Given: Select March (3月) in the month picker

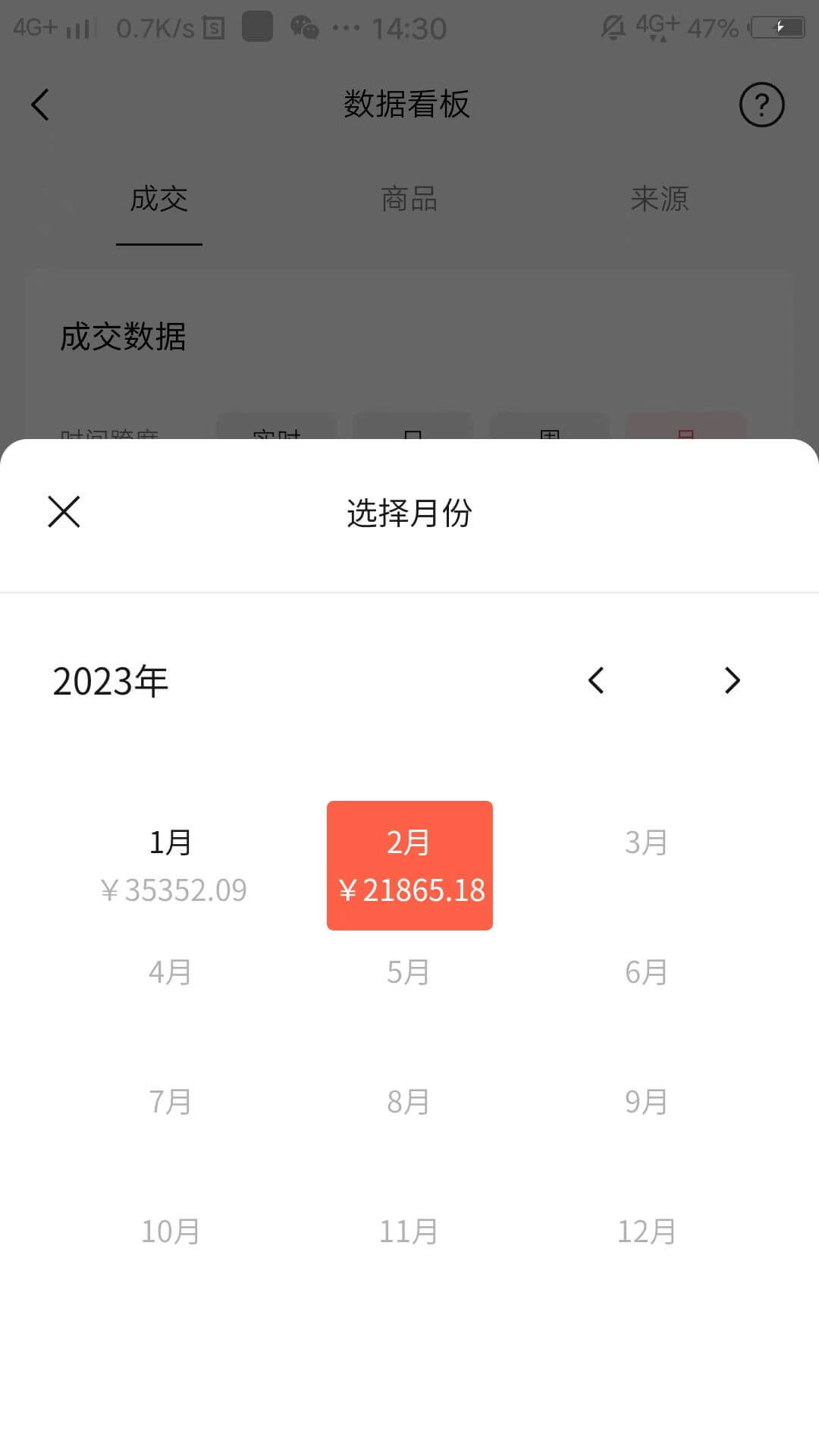Looking at the screenshot, I should 646,842.
